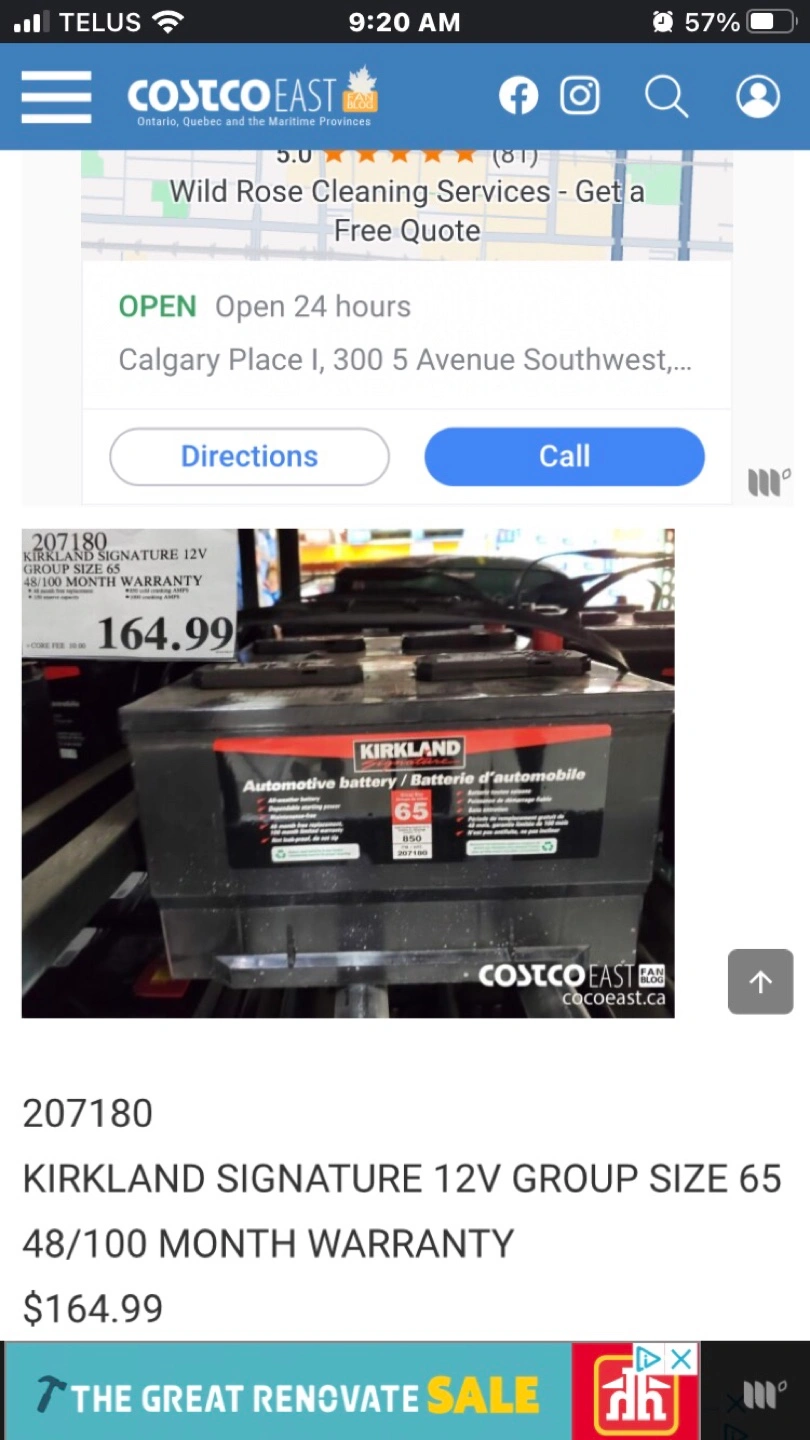810x1440 pixels.
Task: Call Wild Rose Cleaning Services
Action: (564, 457)
